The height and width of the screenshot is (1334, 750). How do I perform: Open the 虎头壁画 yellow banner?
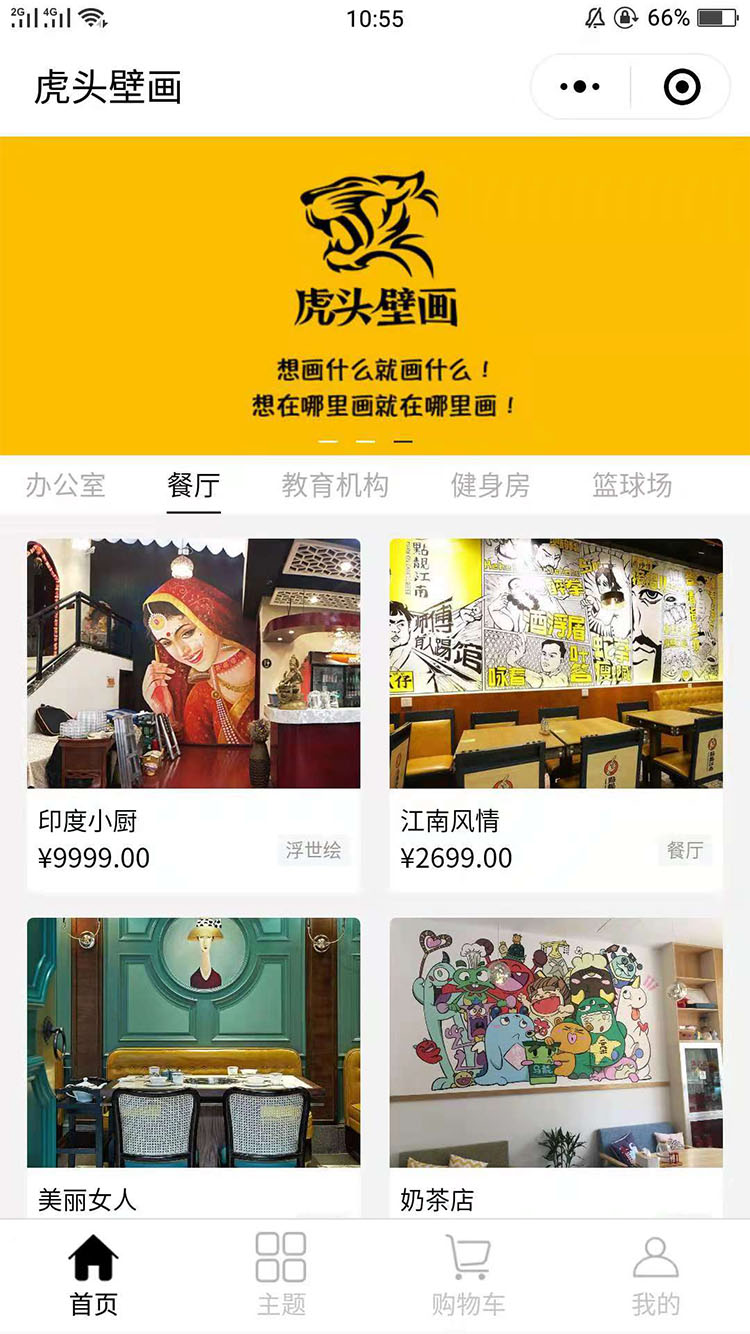[x=375, y=295]
